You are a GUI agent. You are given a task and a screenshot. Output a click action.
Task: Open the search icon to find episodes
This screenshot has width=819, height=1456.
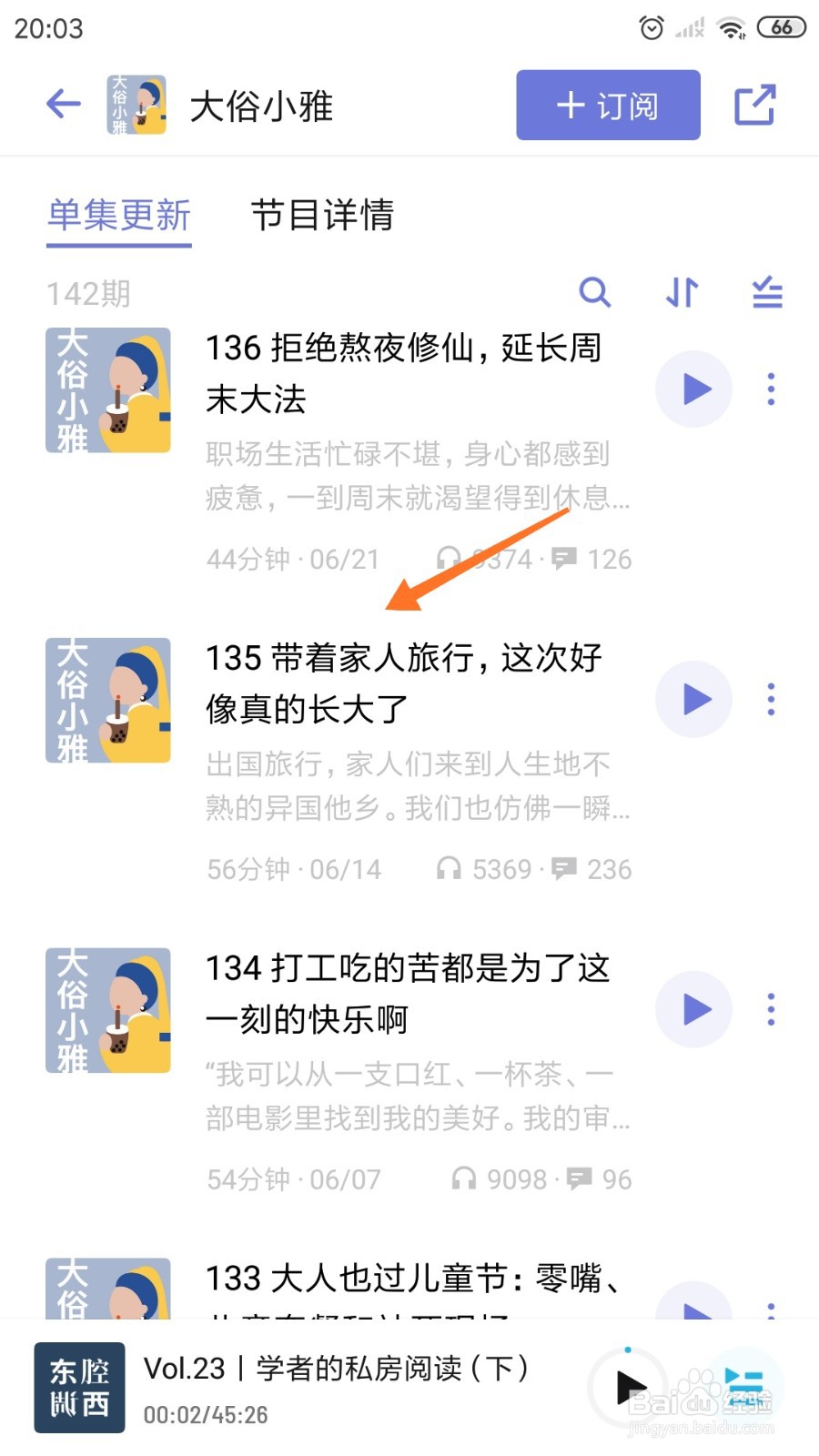click(x=595, y=293)
